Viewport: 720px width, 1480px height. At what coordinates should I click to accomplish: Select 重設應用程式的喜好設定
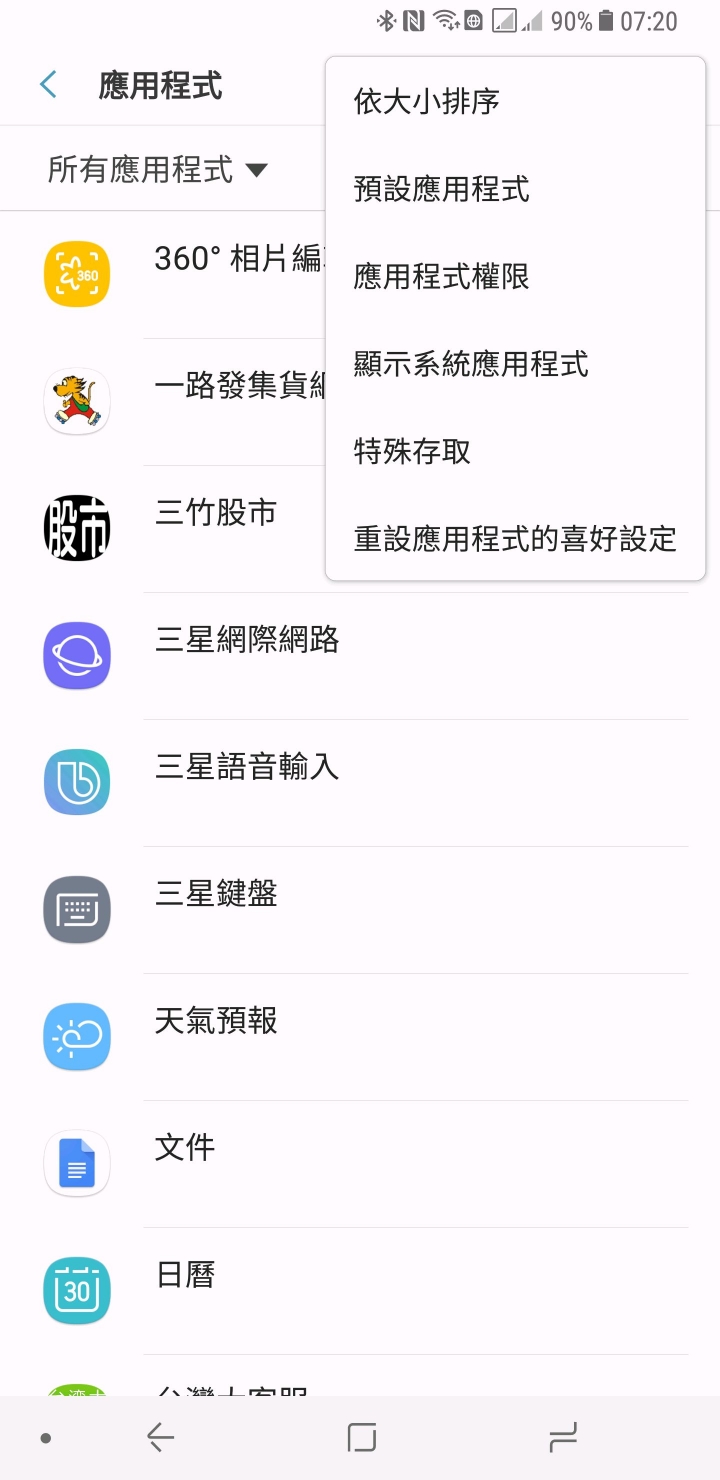[515, 539]
